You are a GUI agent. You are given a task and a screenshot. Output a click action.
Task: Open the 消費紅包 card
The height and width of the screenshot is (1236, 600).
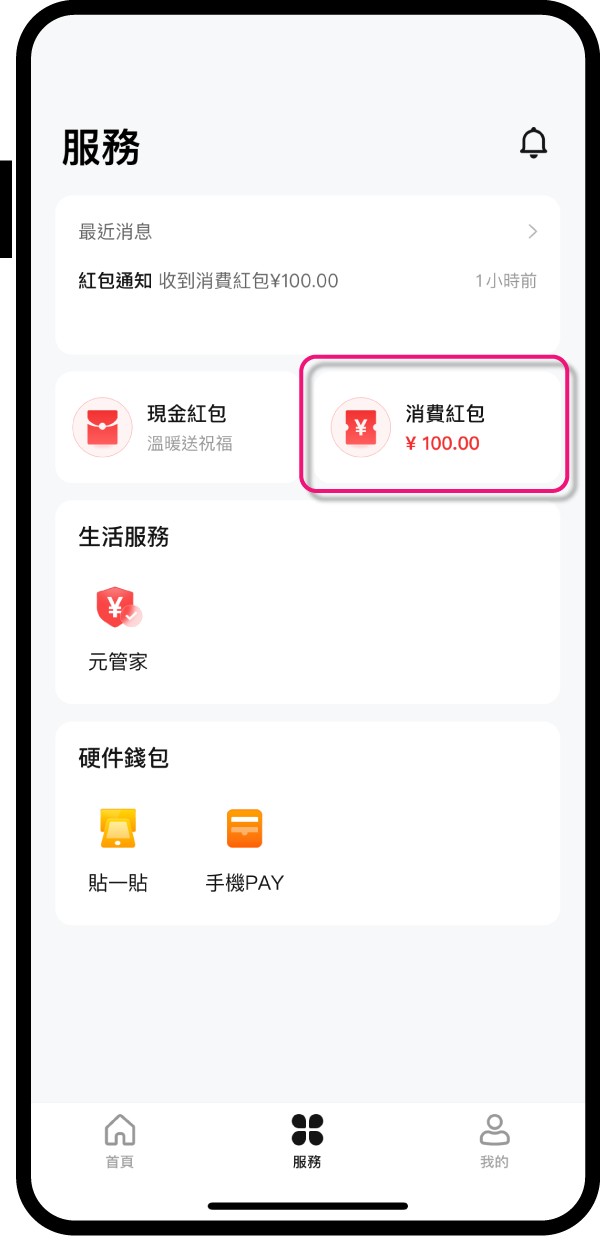point(435,427)
